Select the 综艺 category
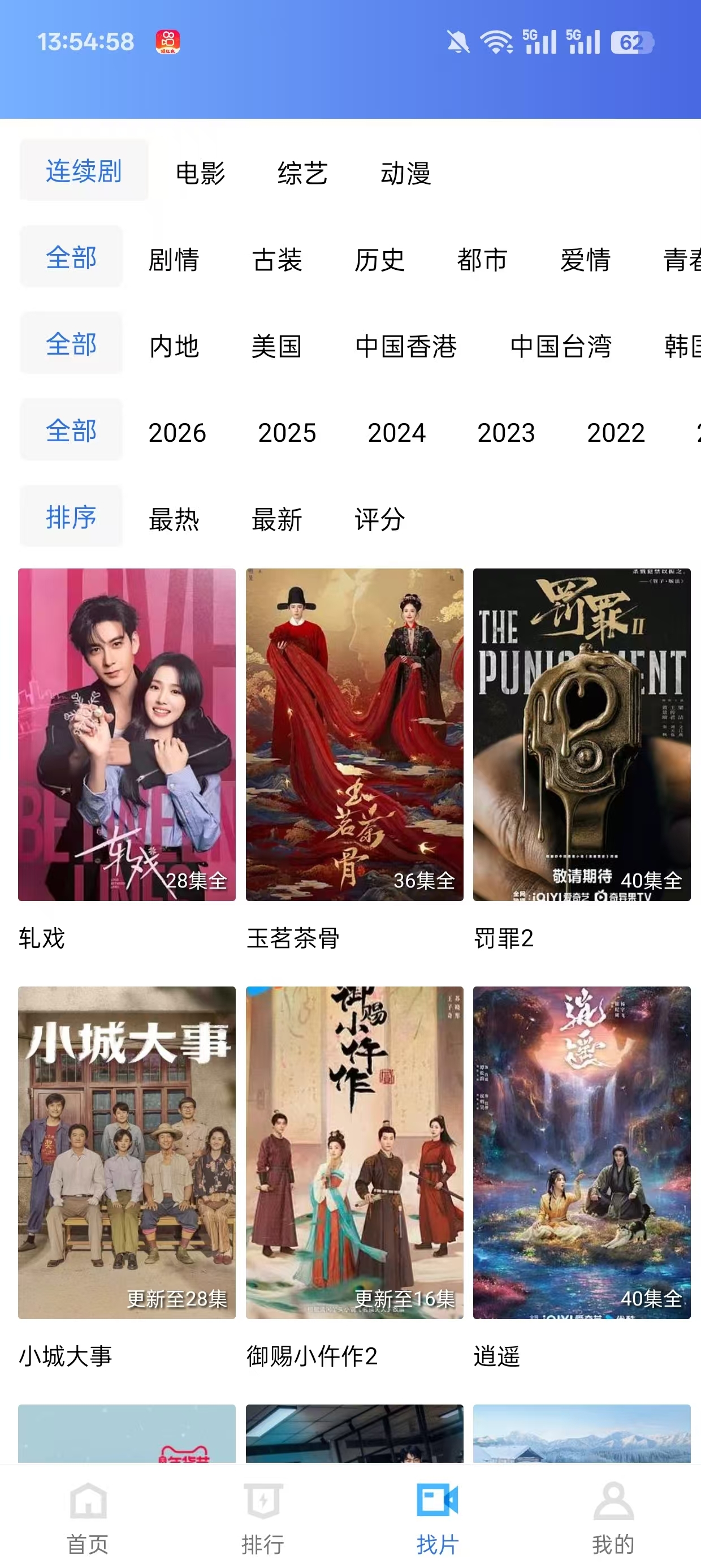This screenshot has width=701, height=1568. point(302,174)
